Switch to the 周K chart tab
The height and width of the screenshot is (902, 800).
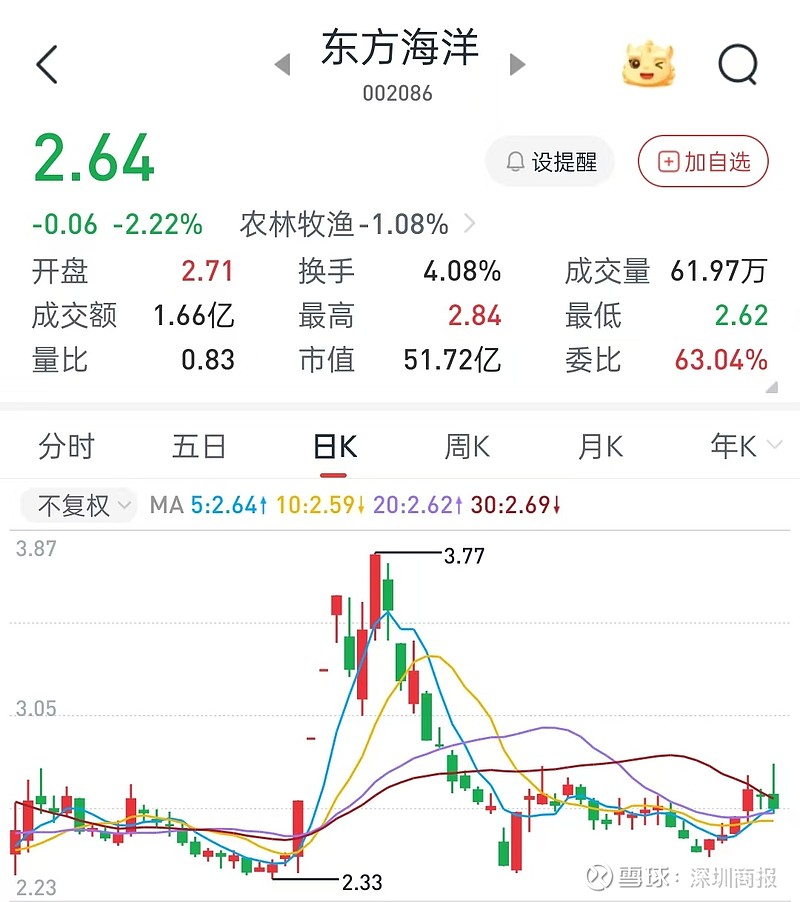click(465, 447)
